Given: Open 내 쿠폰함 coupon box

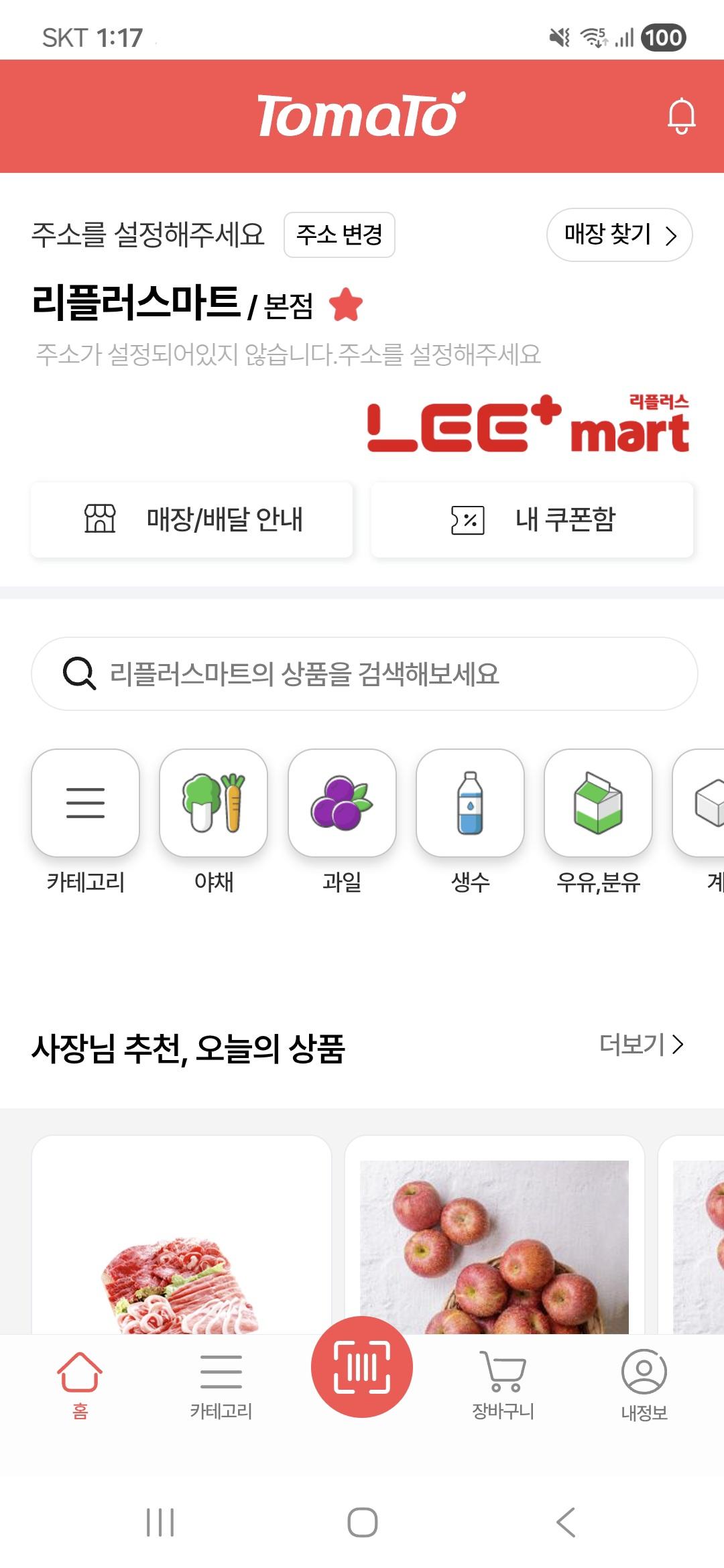Looking at the screenshot, I should tap(532, 519).
